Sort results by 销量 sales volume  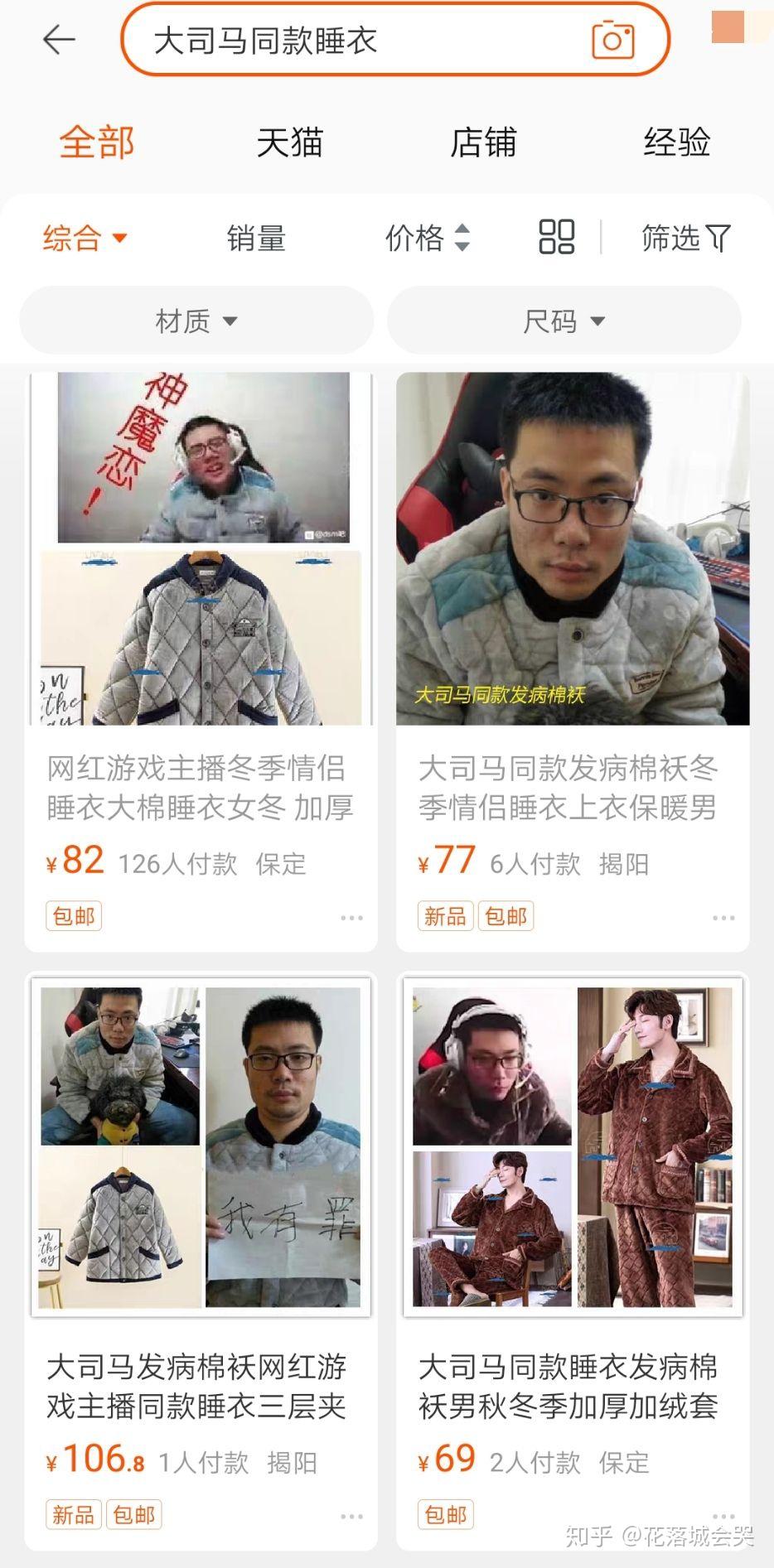(257, 239)
